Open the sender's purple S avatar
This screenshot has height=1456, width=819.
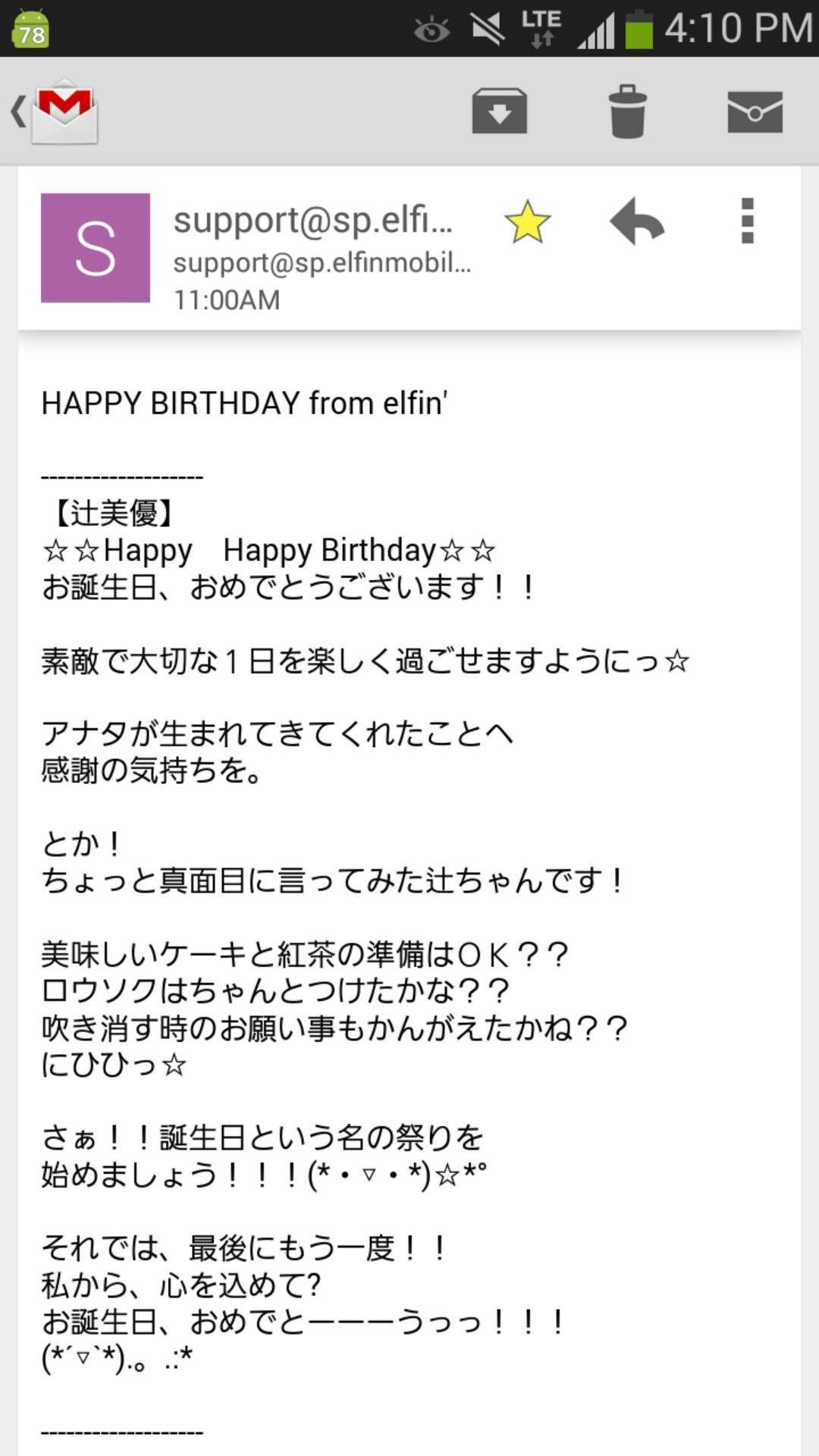pyautogui.click(x=96, y=248)
